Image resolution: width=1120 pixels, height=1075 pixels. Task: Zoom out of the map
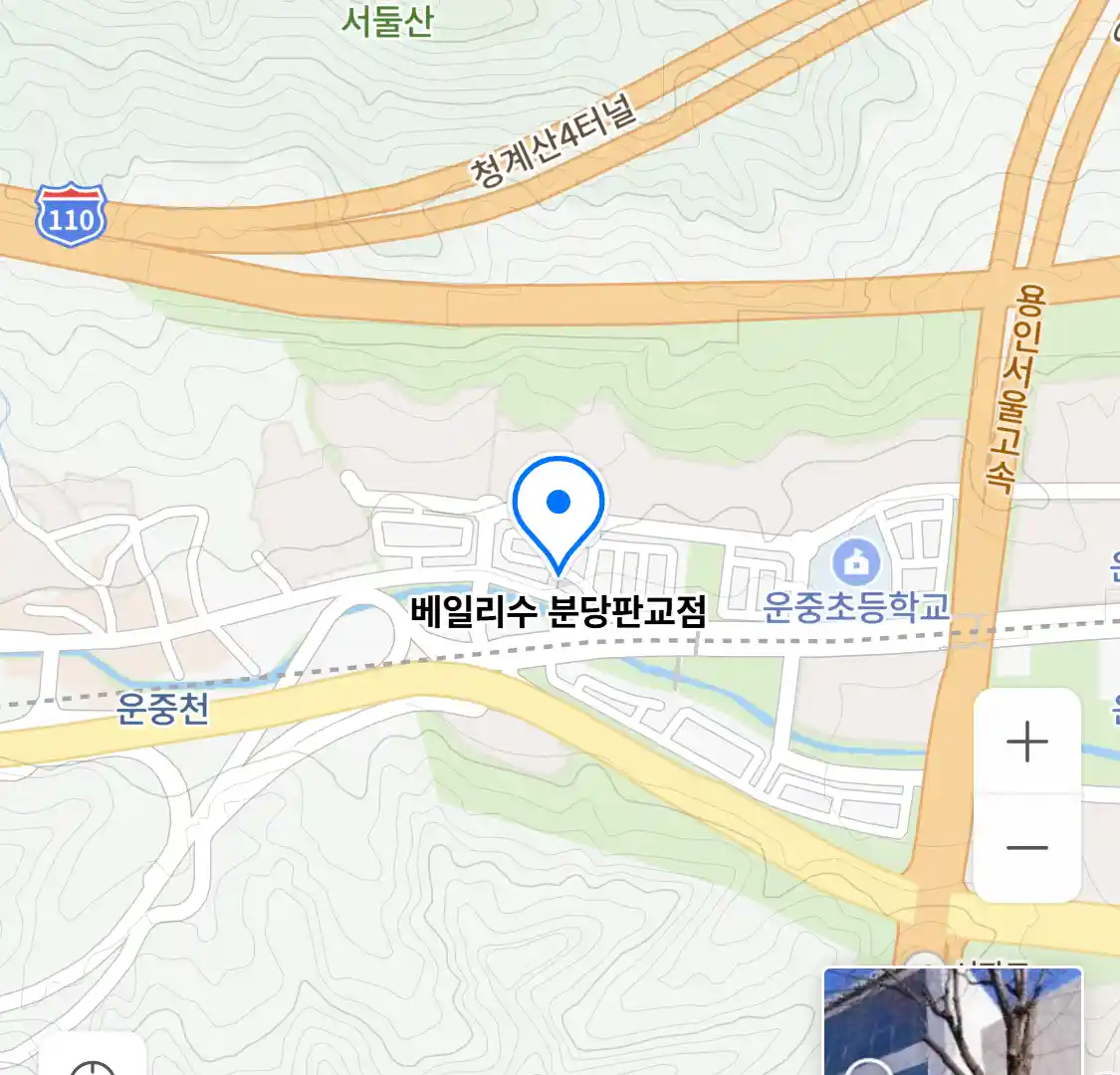point(1026,848)
